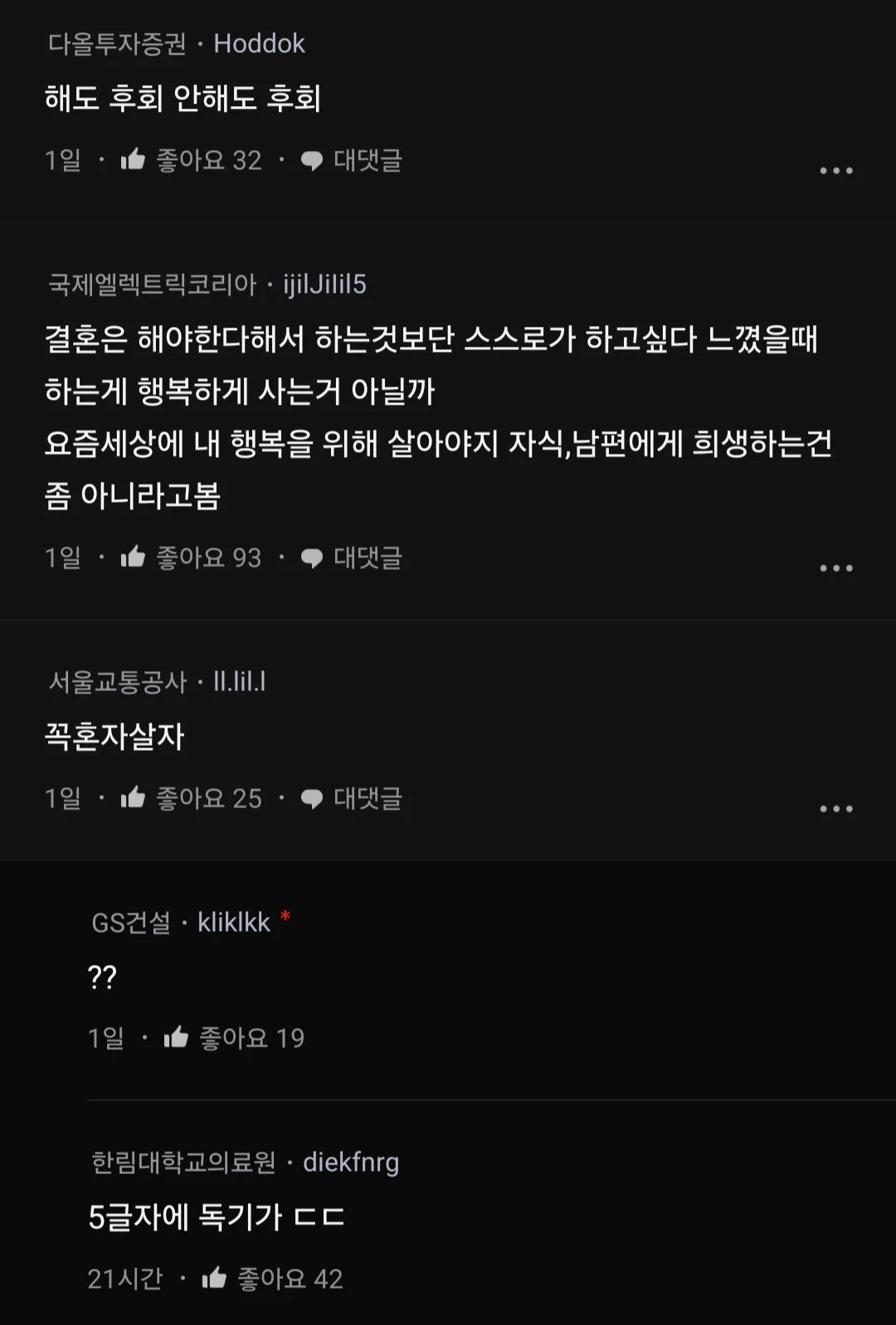This screenshot has width=896, height=1325.
Task: Open overflow menu on ll.lil.l's comment
Action: coord(835,809)
